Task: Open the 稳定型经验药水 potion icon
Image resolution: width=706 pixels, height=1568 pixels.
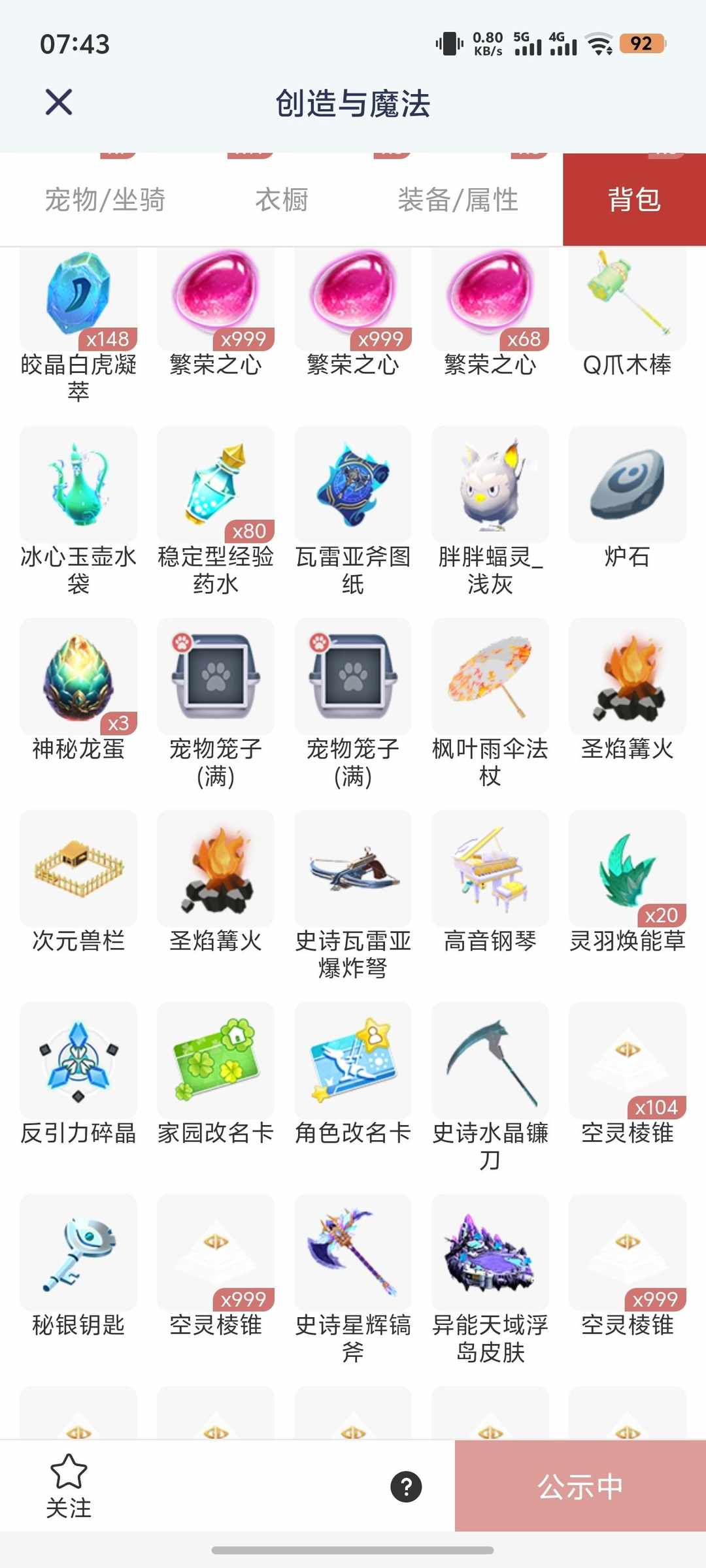Action: click(x=215, y=483)
